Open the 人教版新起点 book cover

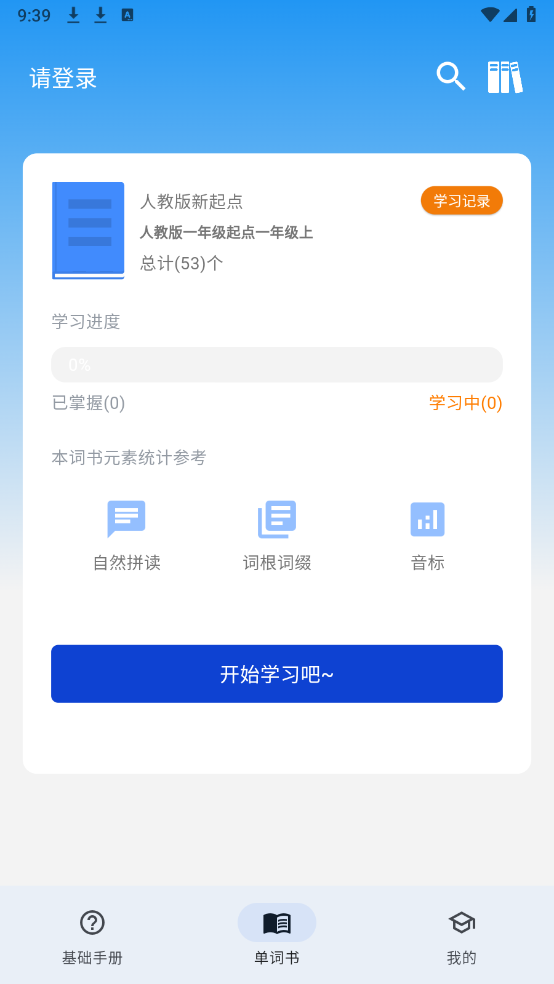click(x=88, y=230)
